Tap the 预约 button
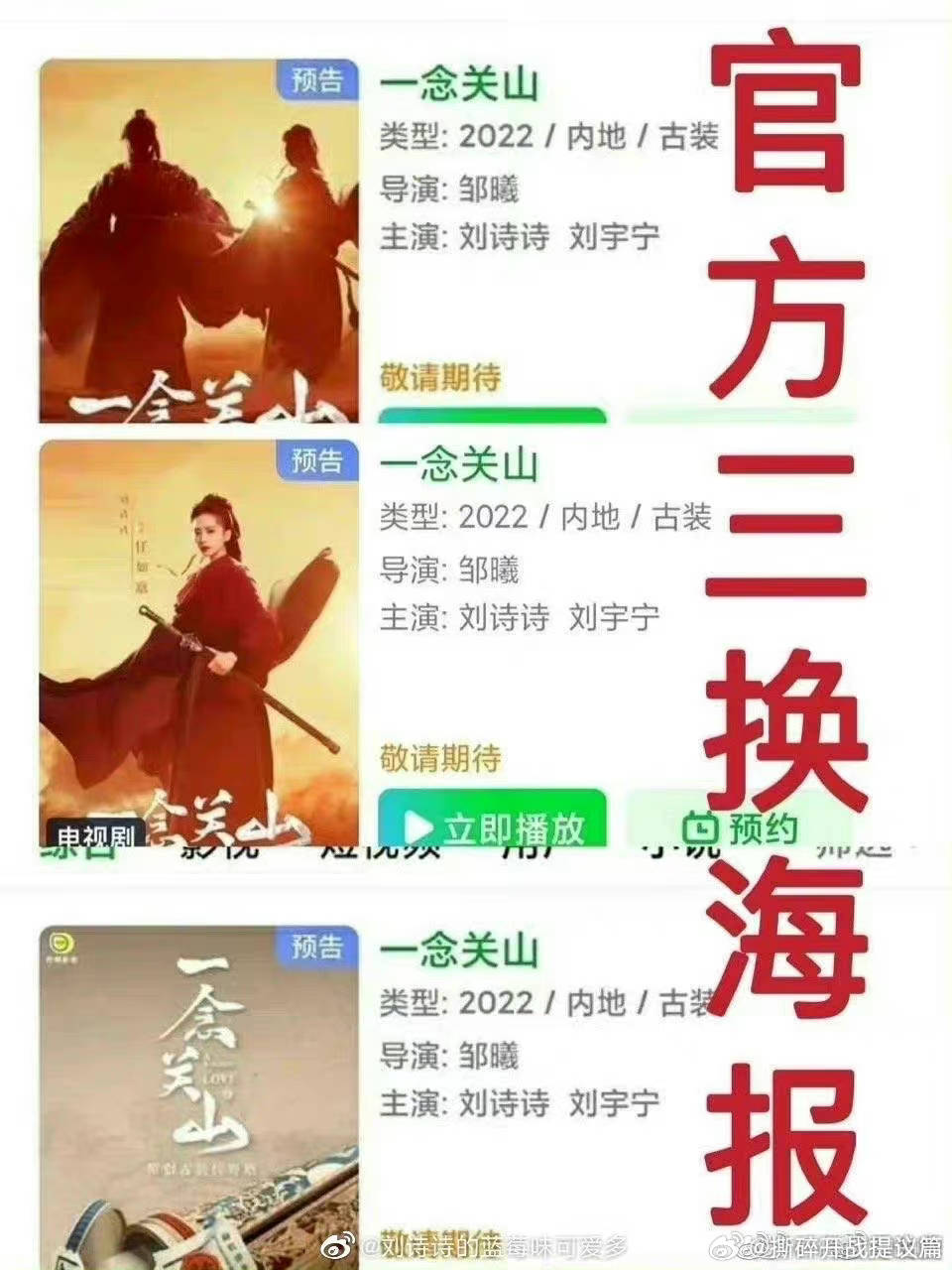952x1270 pixels. pos(754,825)
